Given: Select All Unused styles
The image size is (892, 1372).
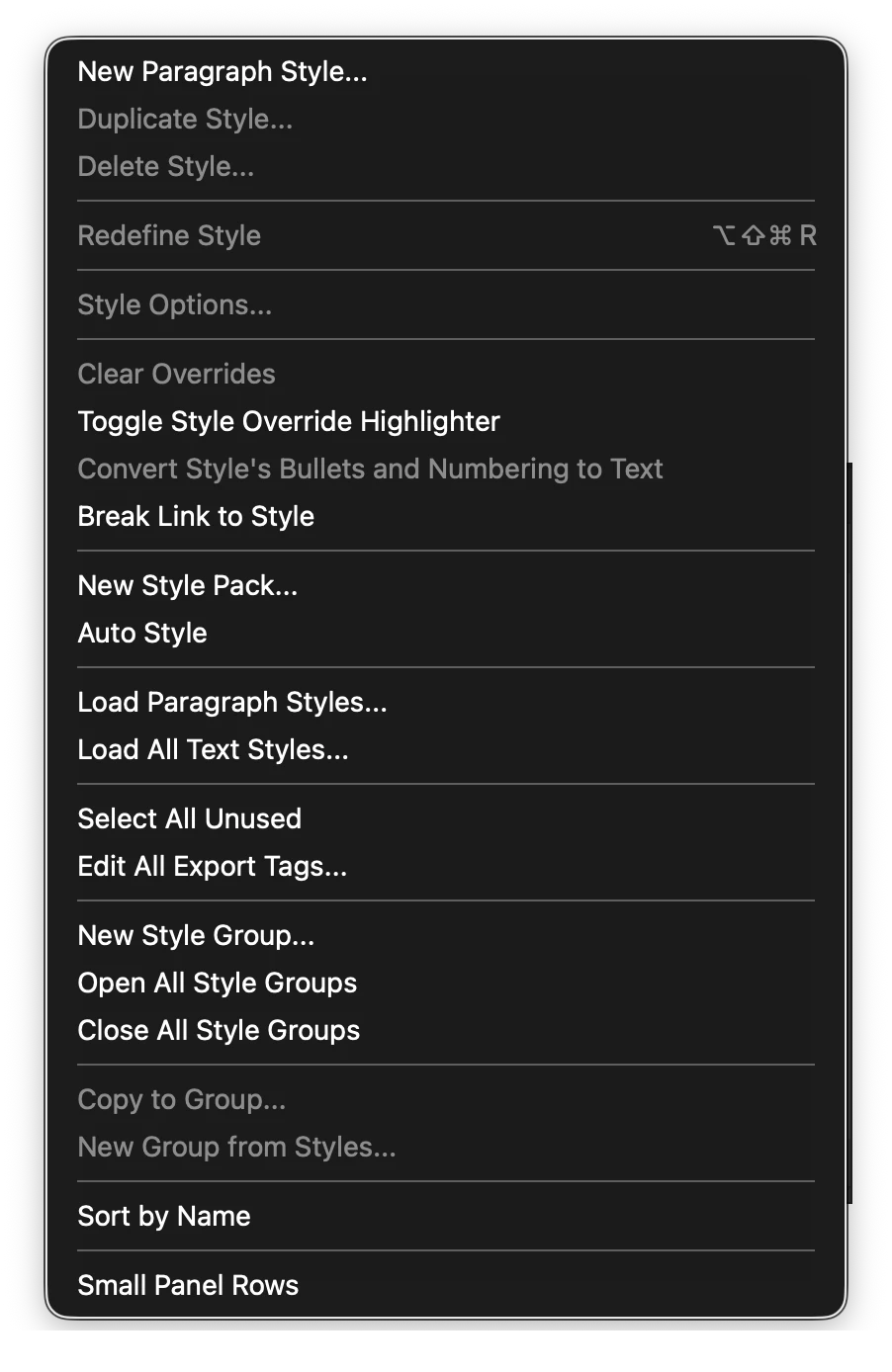Looking at the screenshot, I should point(189,818).
